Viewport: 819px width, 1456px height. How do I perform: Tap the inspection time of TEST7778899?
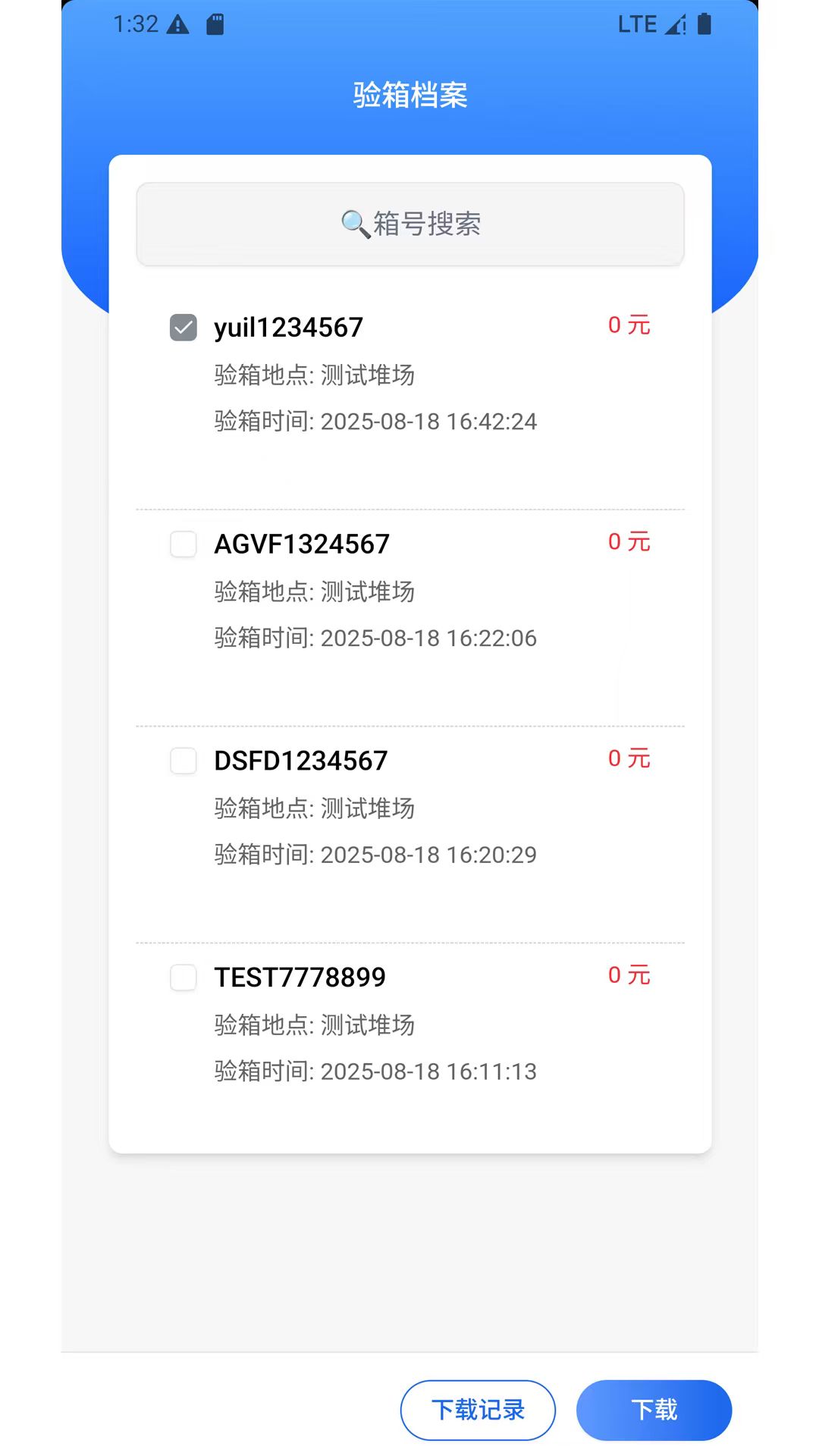click(375, 1071)
